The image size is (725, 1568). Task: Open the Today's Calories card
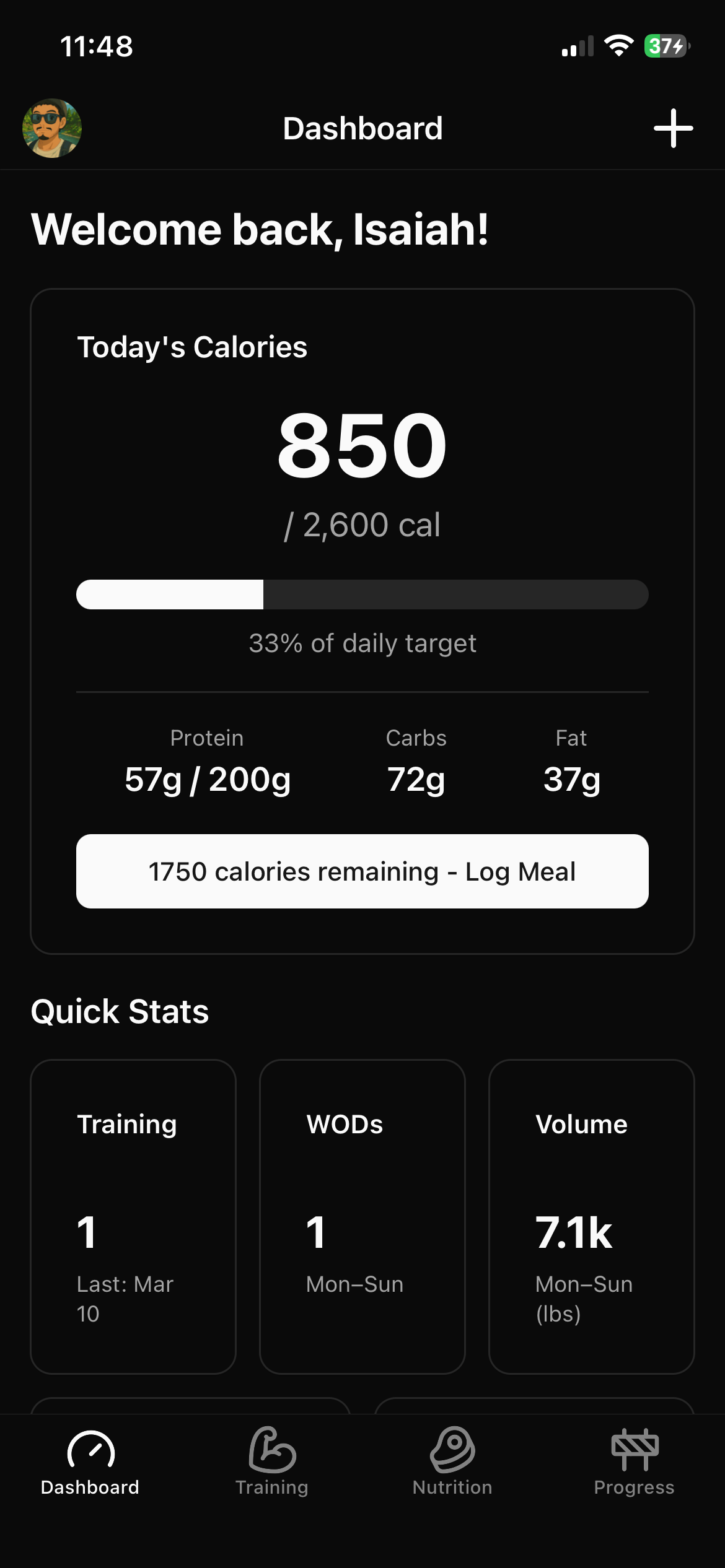click(x=362, y=619)
